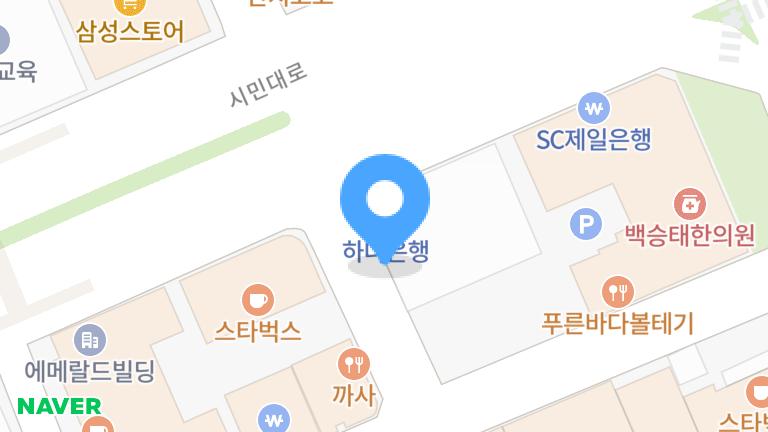
Task: Tap the blue location pin for 하나은행
Action: click(385, 202)
